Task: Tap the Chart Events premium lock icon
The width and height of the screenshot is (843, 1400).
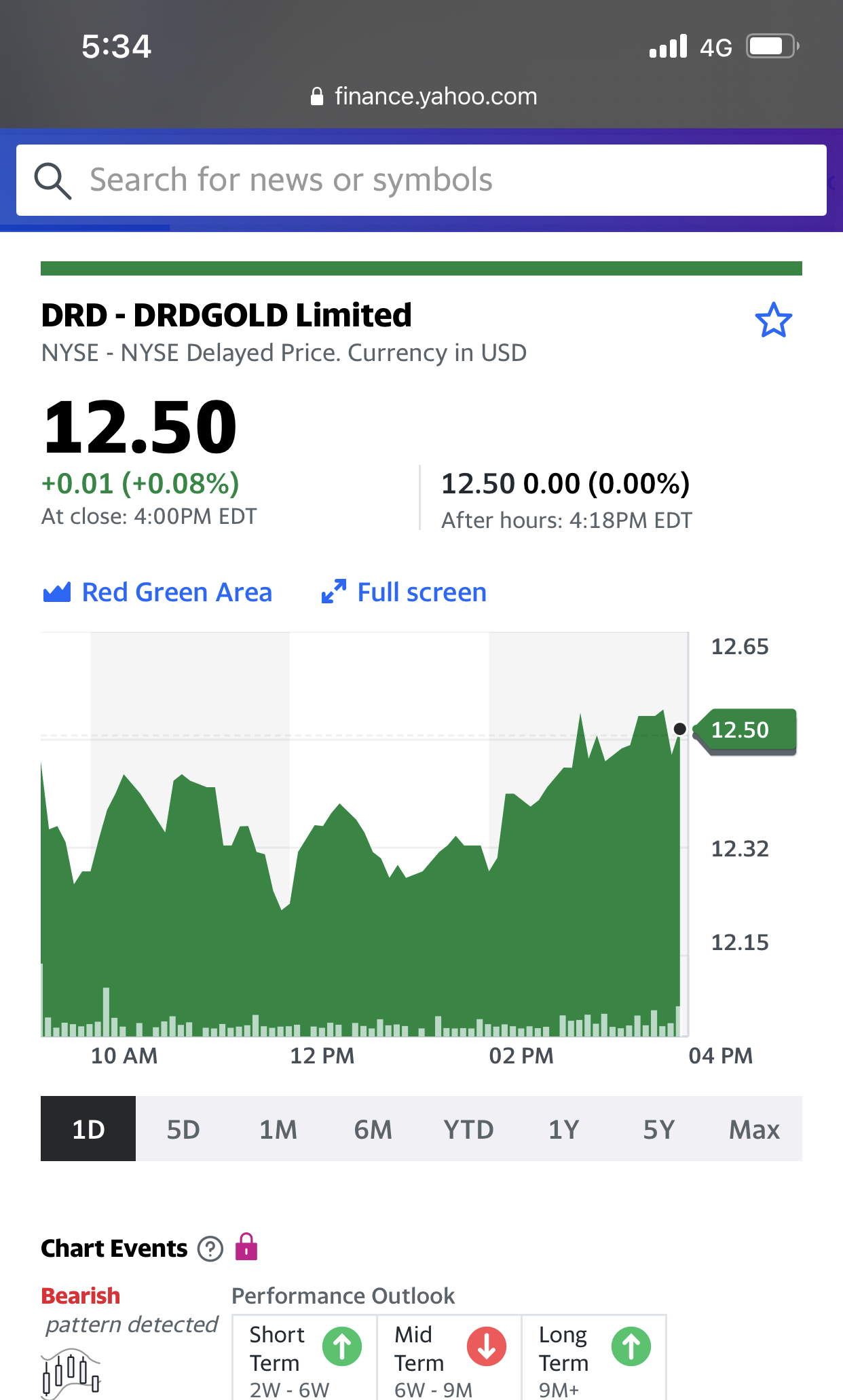Action: pyautogui.click(x=246, y=1247)
